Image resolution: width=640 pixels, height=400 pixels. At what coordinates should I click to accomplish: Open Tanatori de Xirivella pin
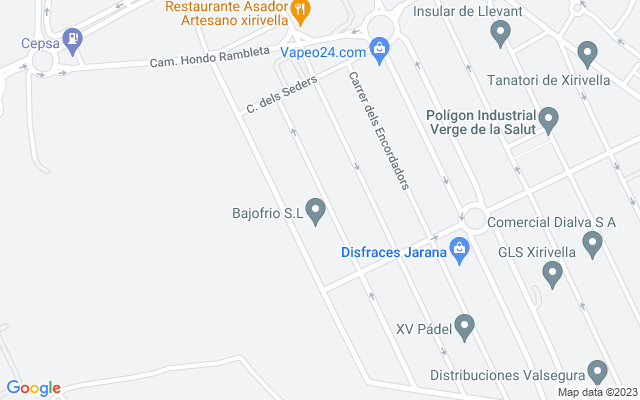click(588, 52)
